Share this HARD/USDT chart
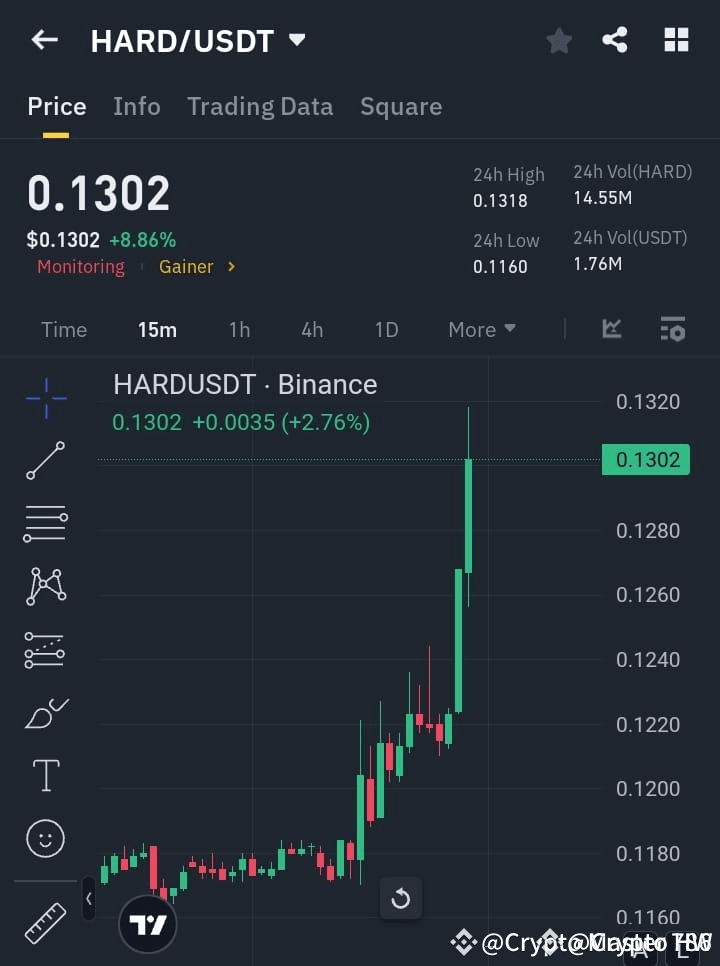Viewport: 720px width, 966px height. (x=614, y=40)
